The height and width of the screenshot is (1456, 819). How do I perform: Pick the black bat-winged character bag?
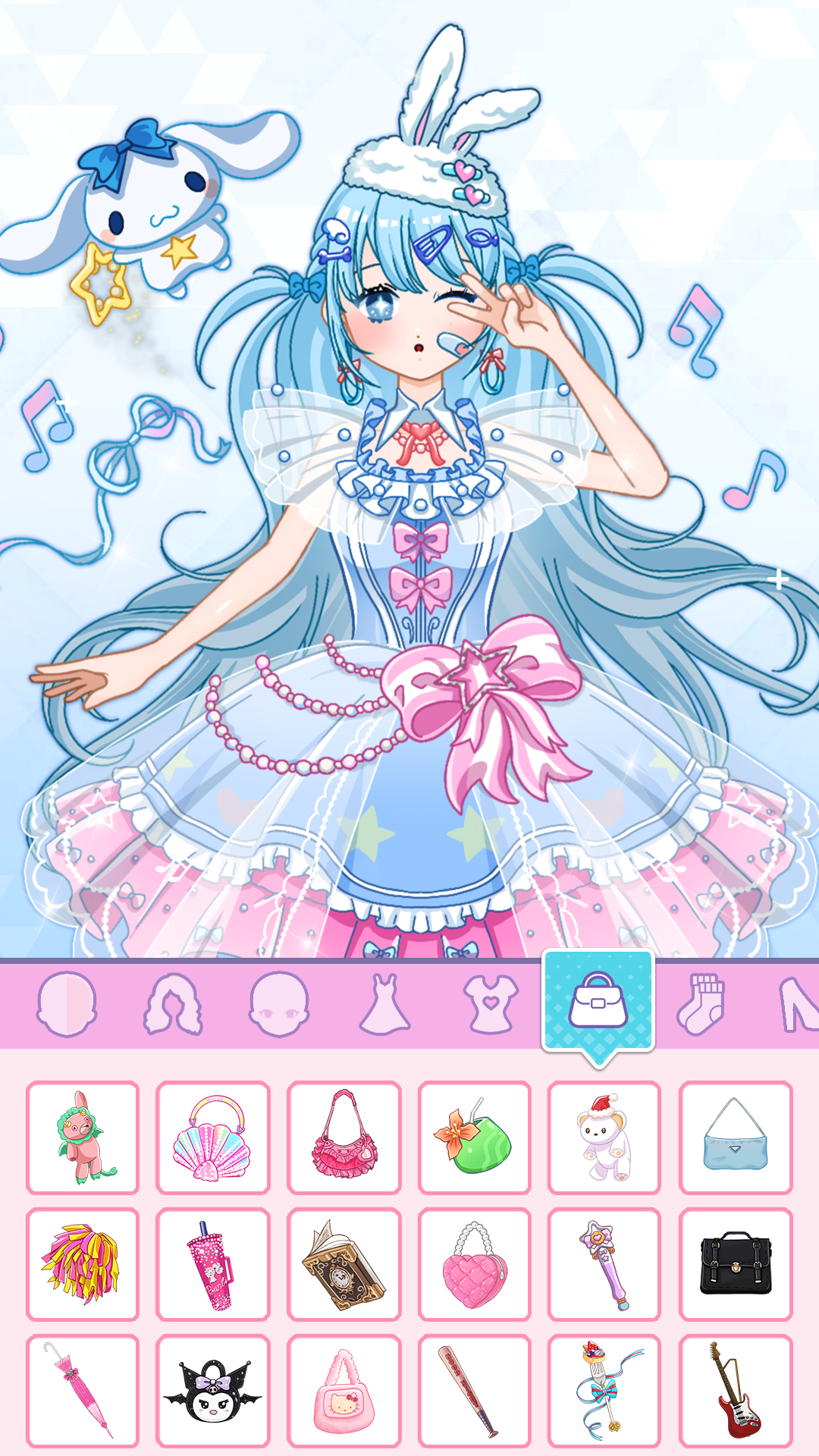(x=212, y=1391)
